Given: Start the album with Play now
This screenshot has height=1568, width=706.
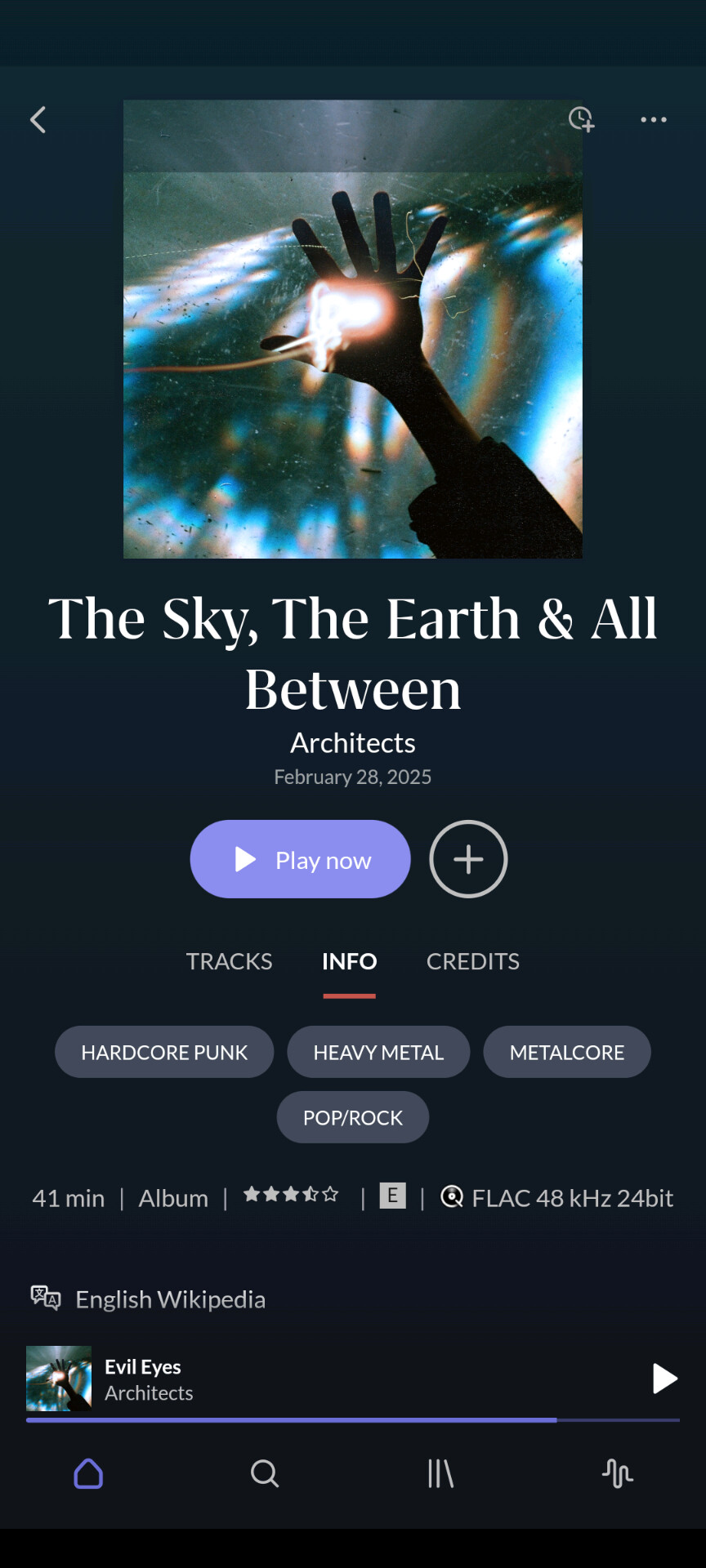Looking at the screenshot, I should pos(300,859).
